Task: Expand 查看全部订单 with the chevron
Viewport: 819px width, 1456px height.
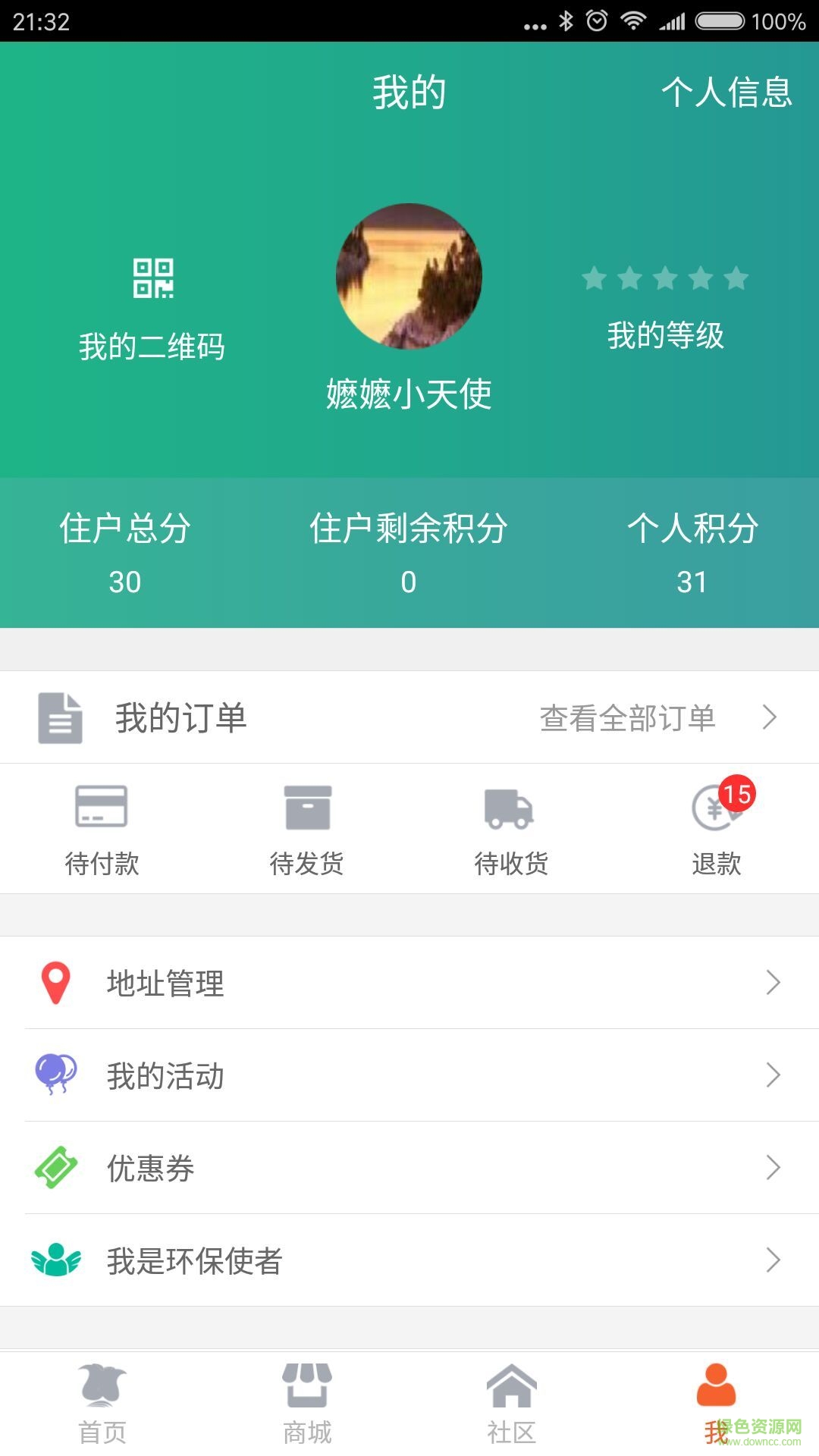Action: point(773,717)
